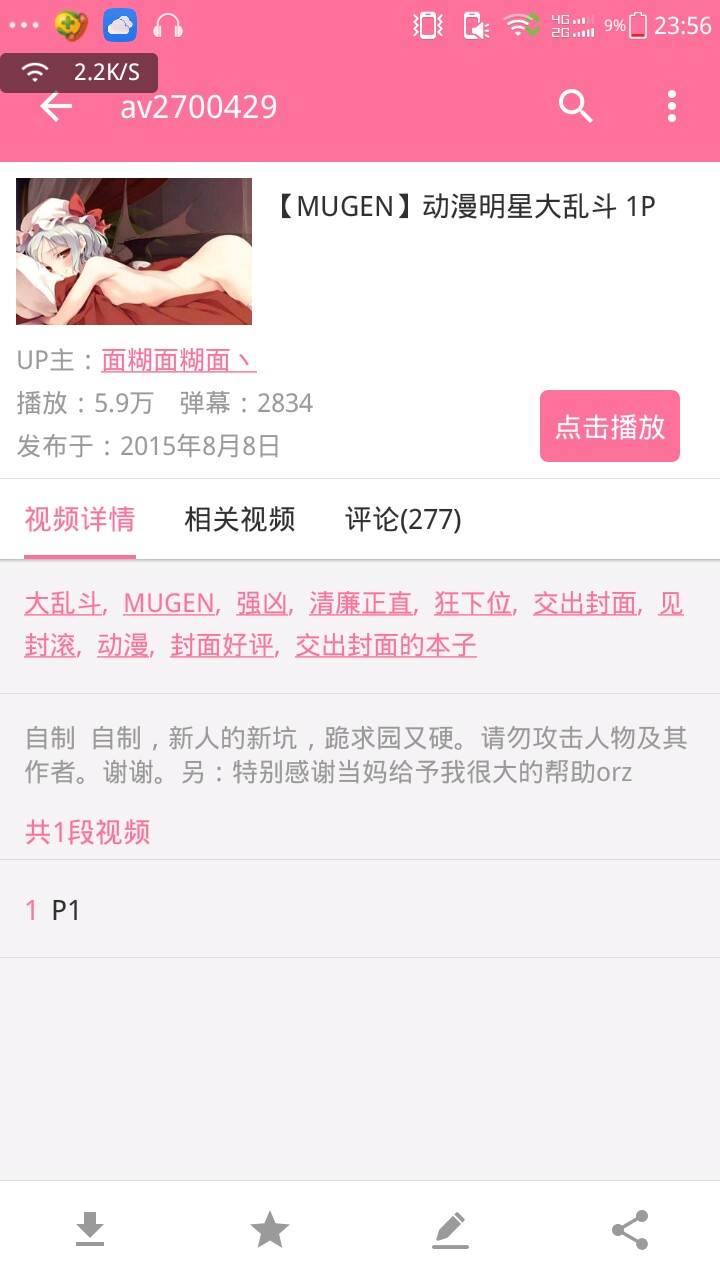Open the 狂下位 tag
720x1280 pixels.
(473, 603)
